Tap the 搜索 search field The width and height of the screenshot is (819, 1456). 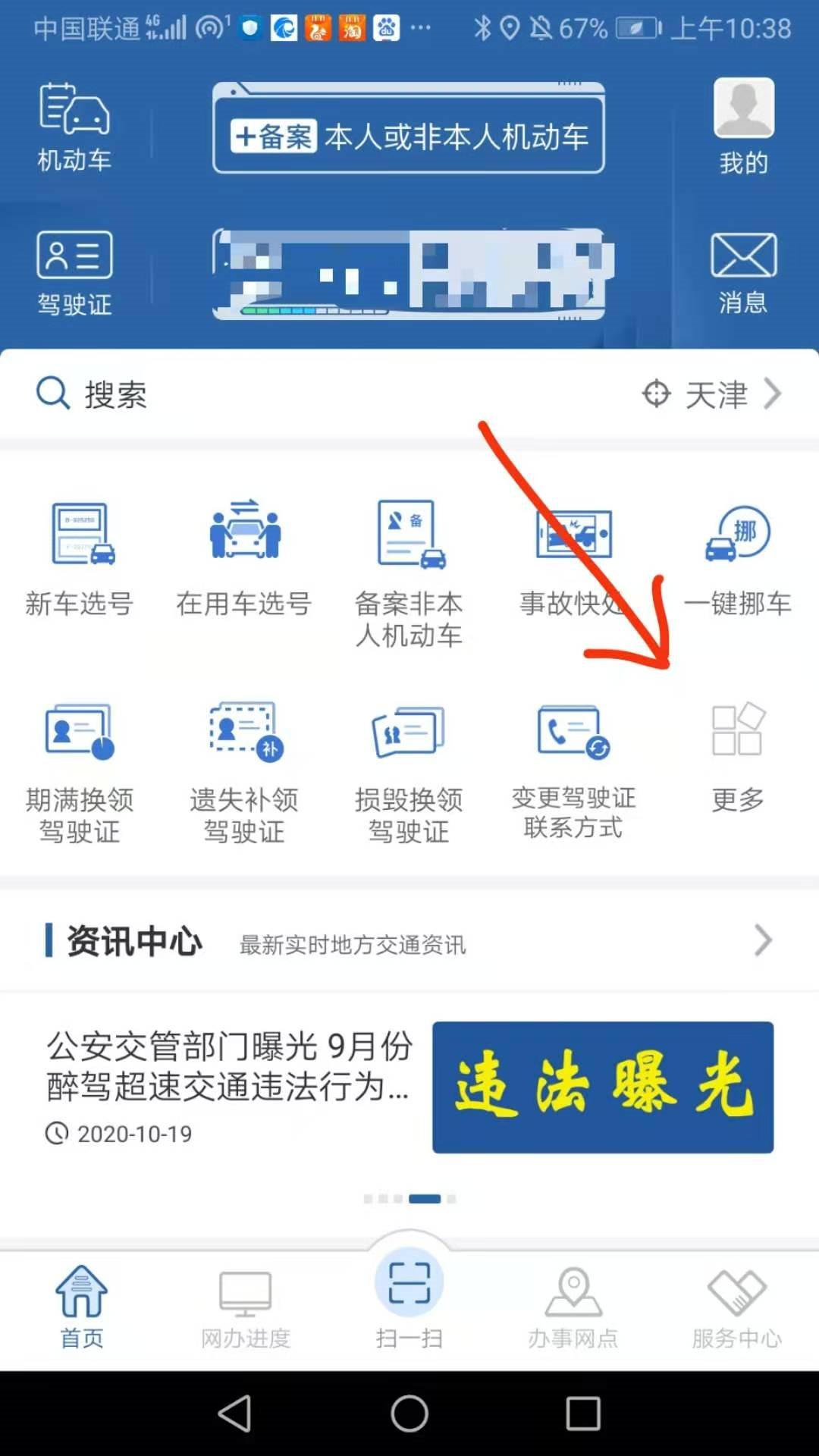[x=303, y=394]
